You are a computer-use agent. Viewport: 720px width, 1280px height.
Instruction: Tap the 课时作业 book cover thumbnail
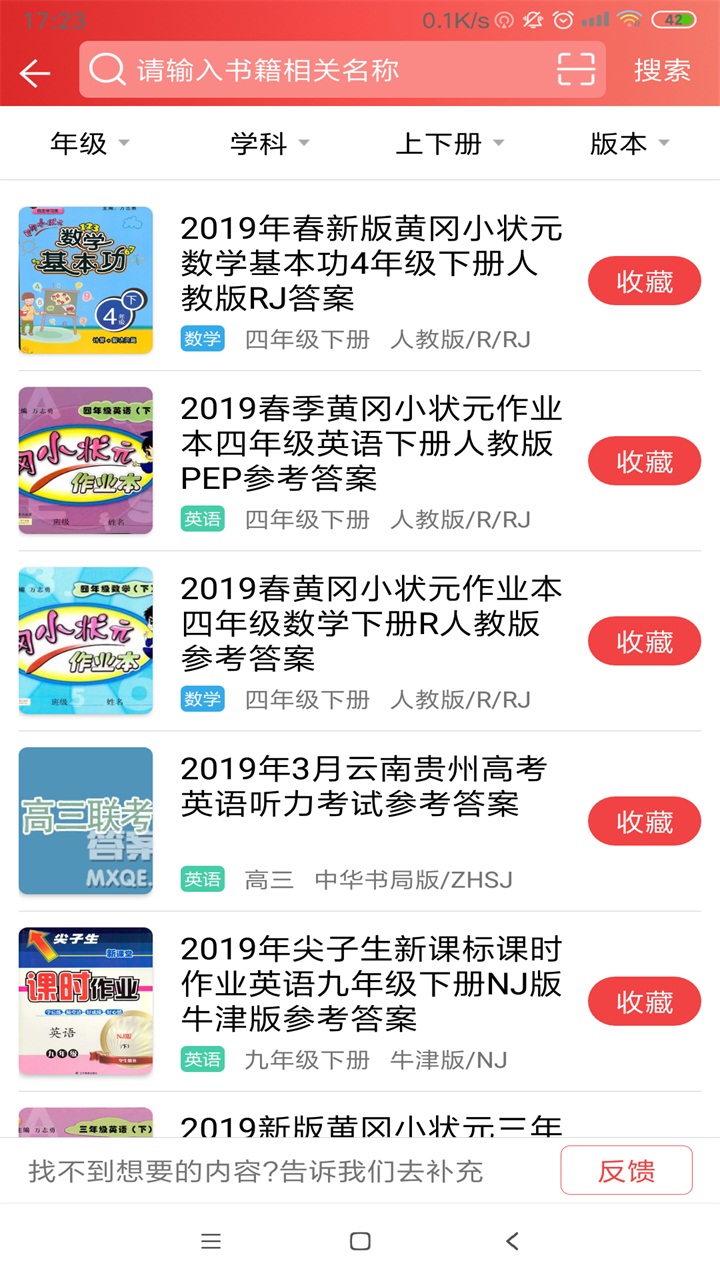click(85, 1000)
